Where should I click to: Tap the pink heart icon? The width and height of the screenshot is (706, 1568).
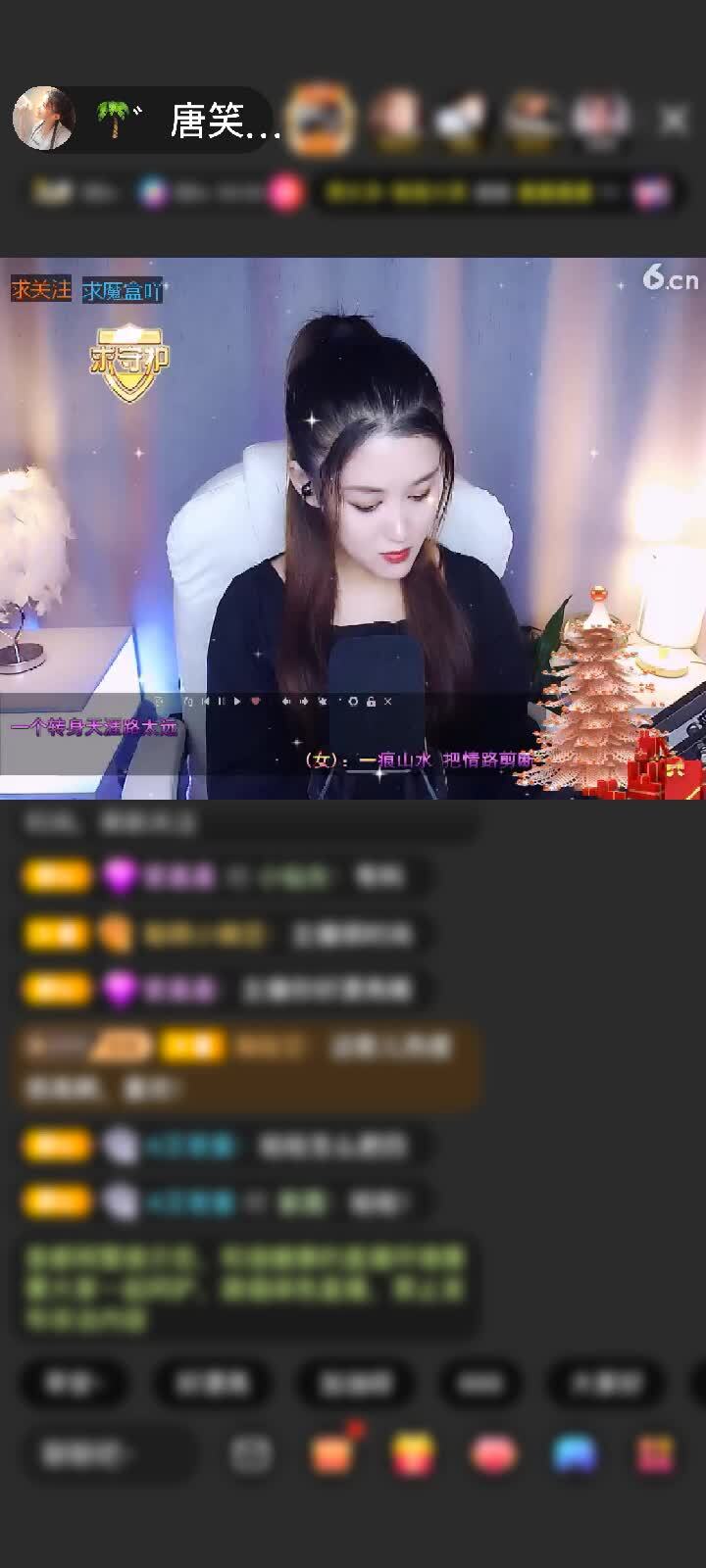(493, 1453)
